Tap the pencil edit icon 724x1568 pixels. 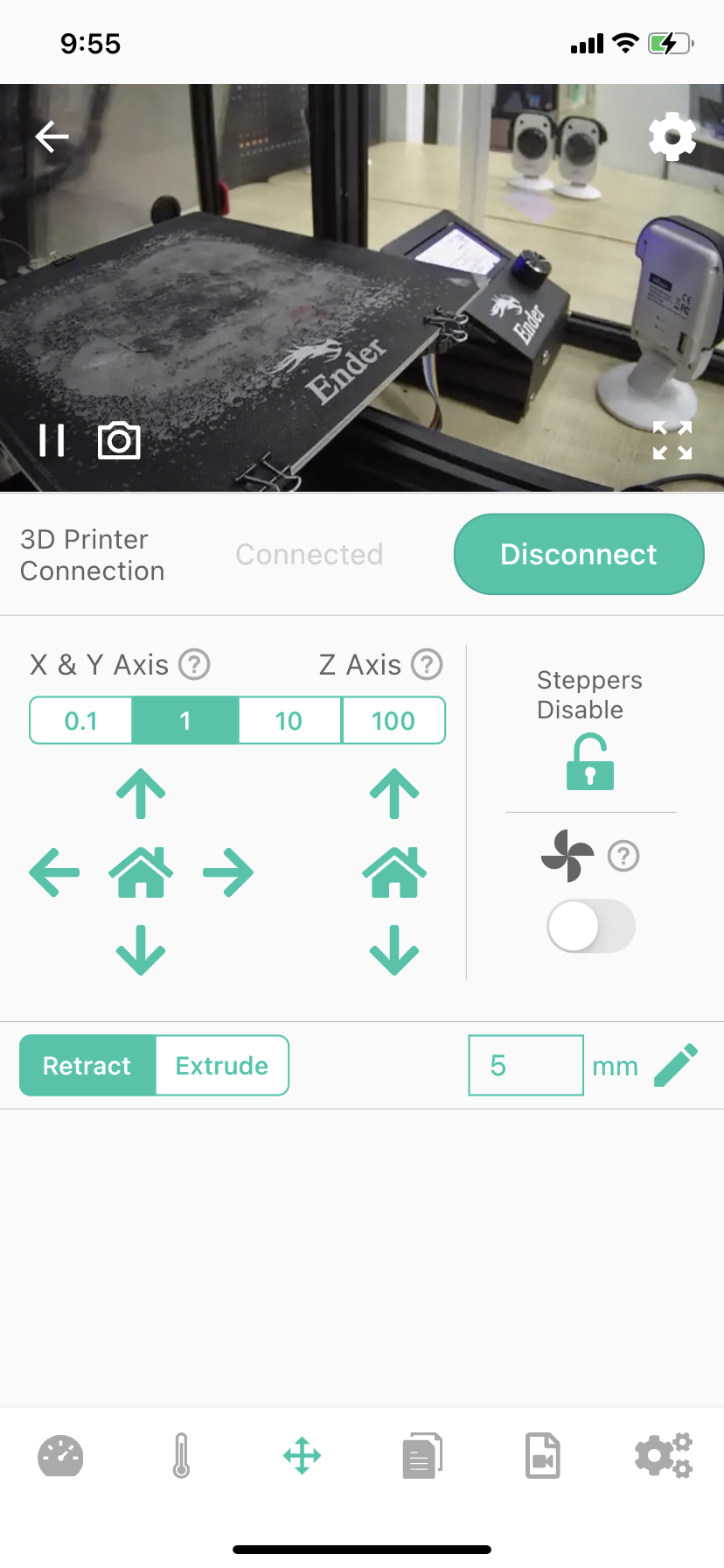(x=676, y=1066)
